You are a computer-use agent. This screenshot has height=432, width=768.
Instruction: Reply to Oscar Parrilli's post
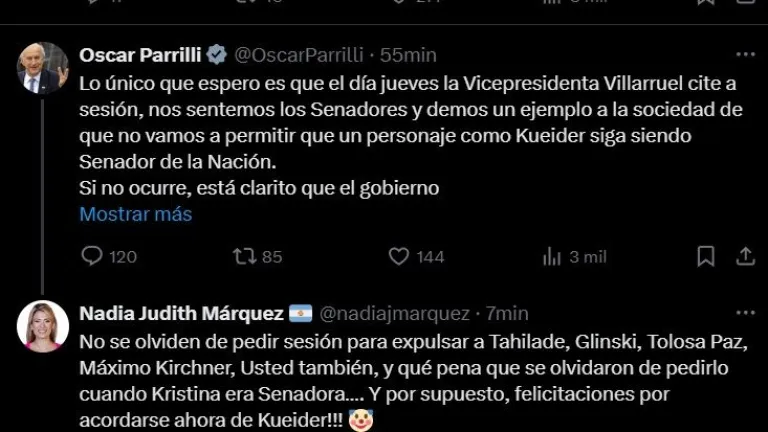point(92,257)
